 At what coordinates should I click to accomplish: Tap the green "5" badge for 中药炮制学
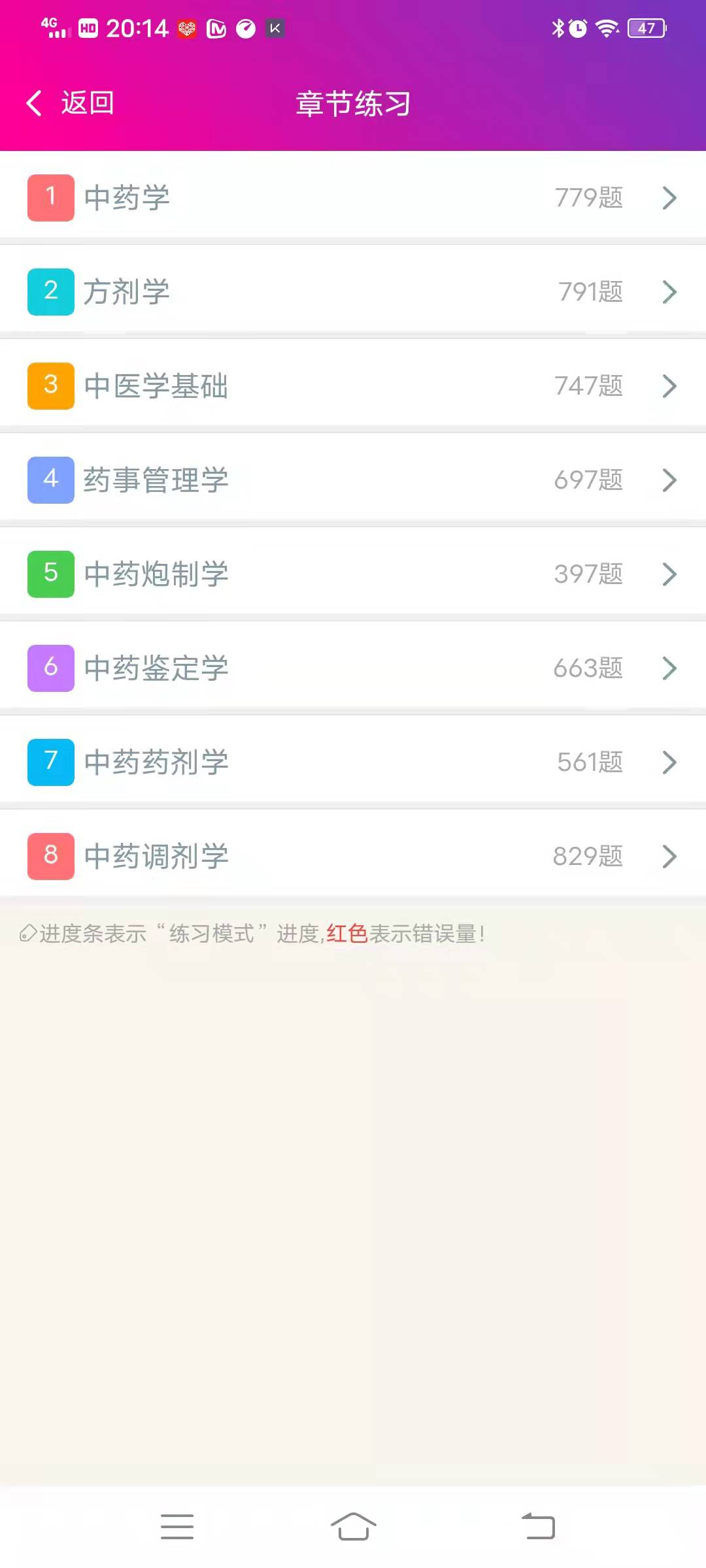[x=50, y=574]
